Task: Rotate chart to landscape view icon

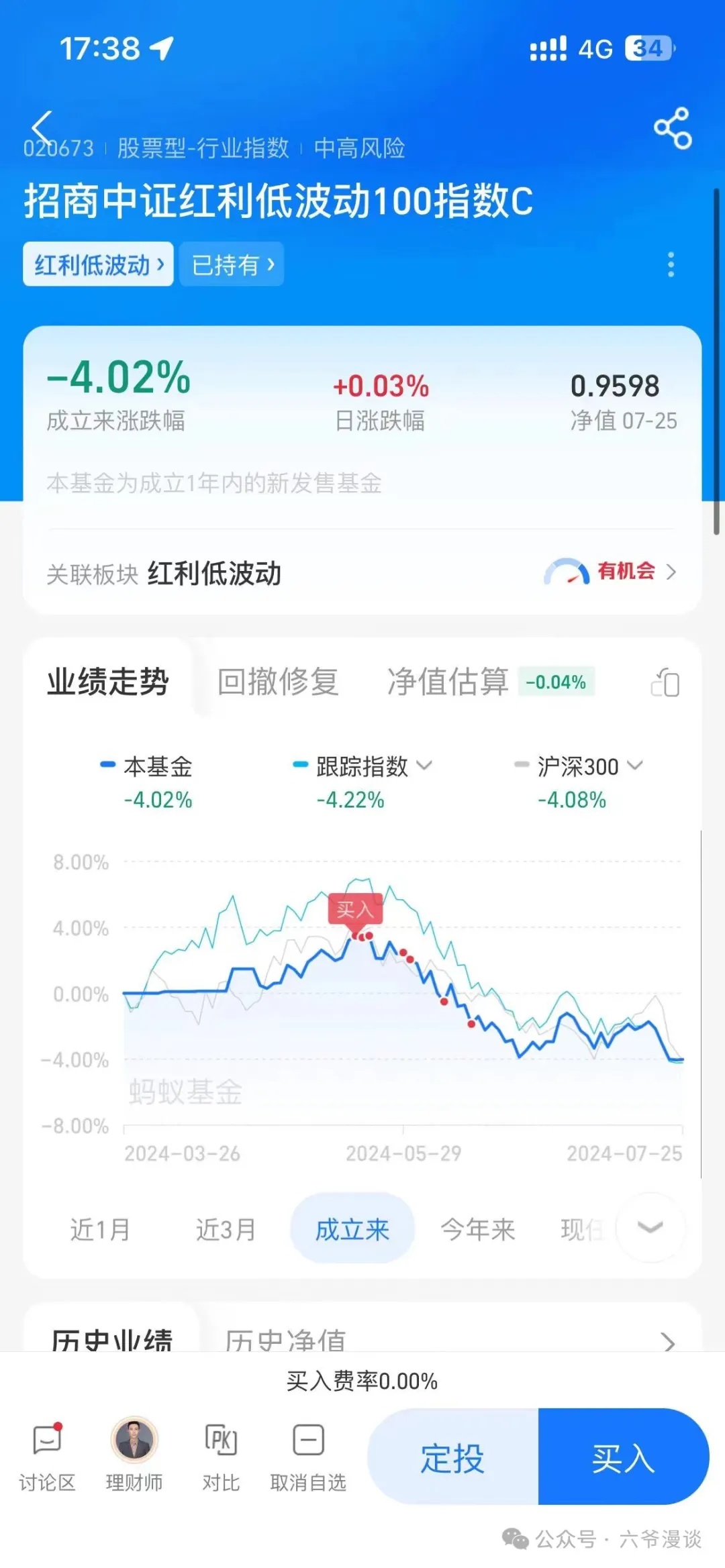Action: pyautogui.click(x=665, y=683)
